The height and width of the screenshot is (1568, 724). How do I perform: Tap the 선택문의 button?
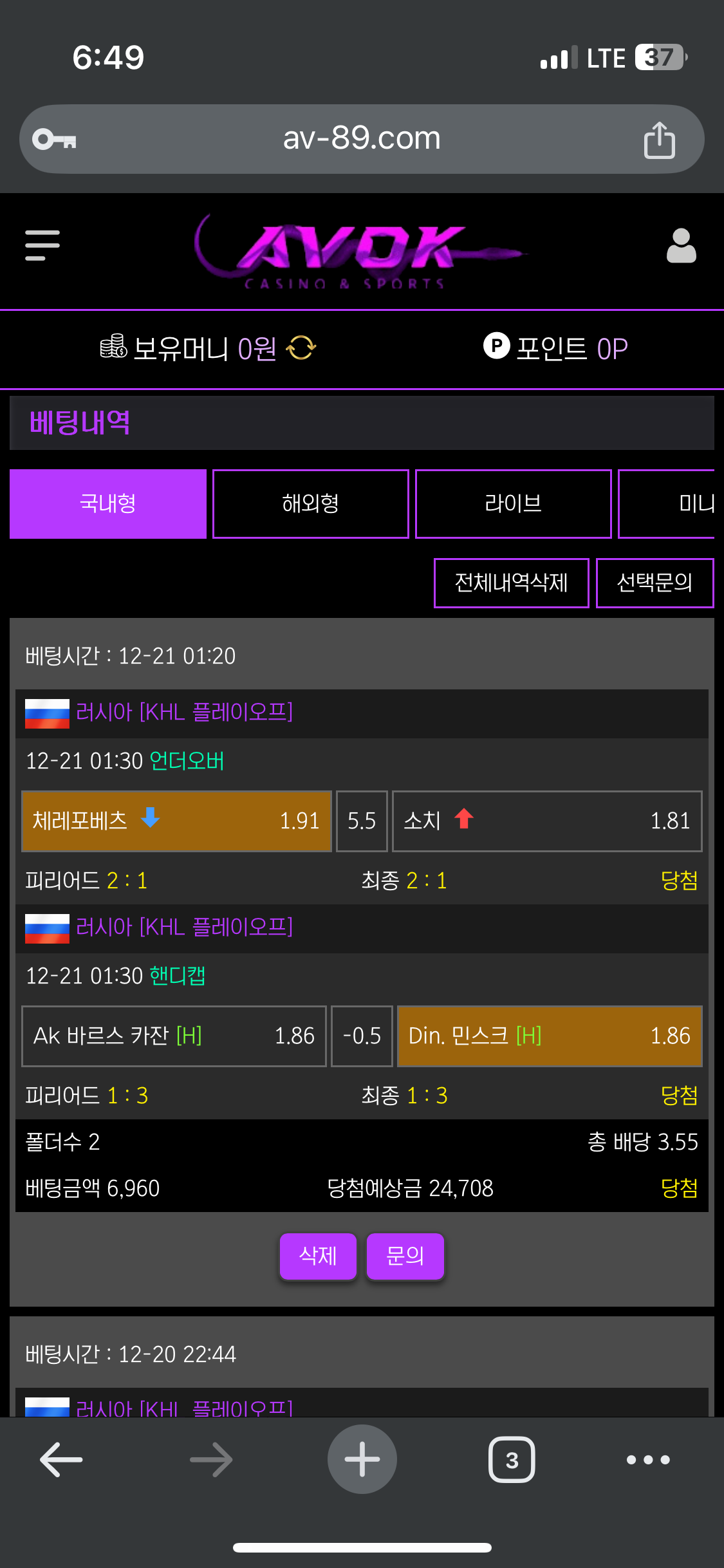pyautogui.click(x=654, y=583)
